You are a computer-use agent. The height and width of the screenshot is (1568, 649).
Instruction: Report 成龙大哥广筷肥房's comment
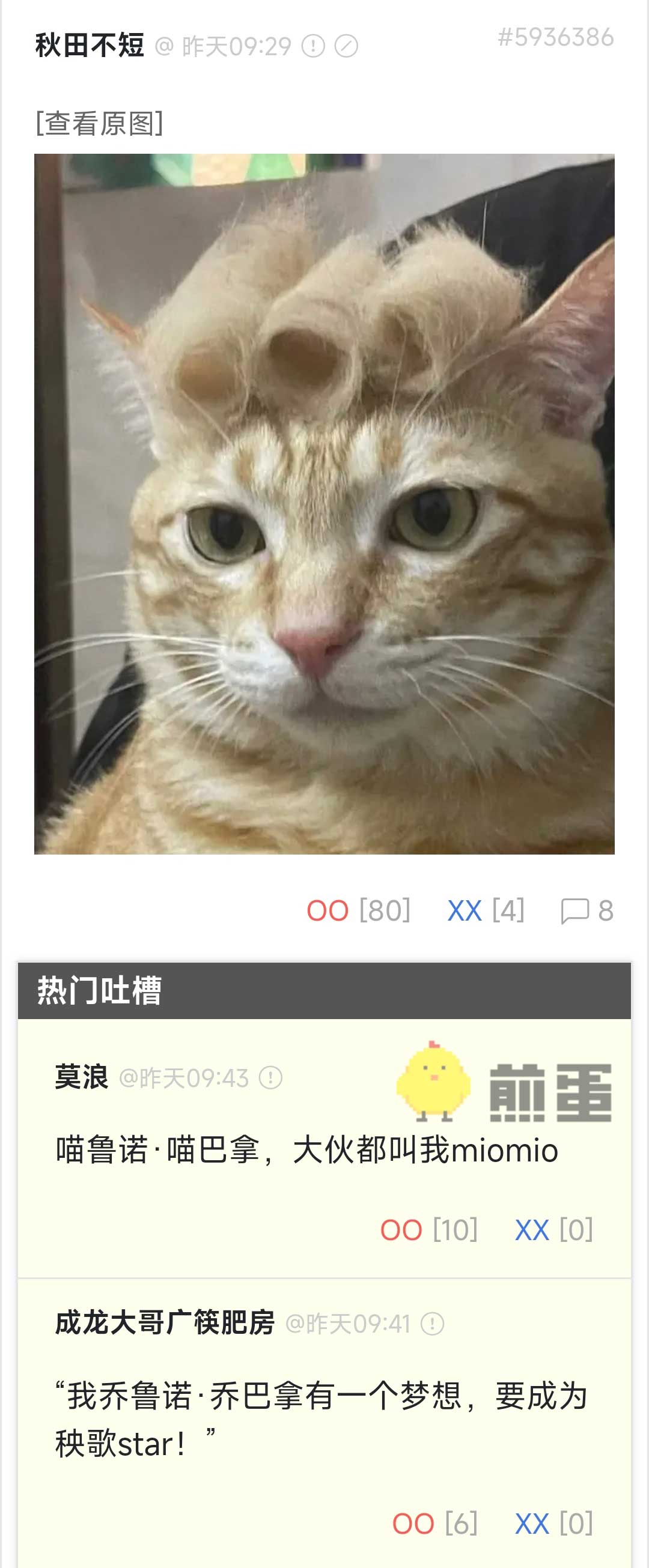(x=432, y=1324)
